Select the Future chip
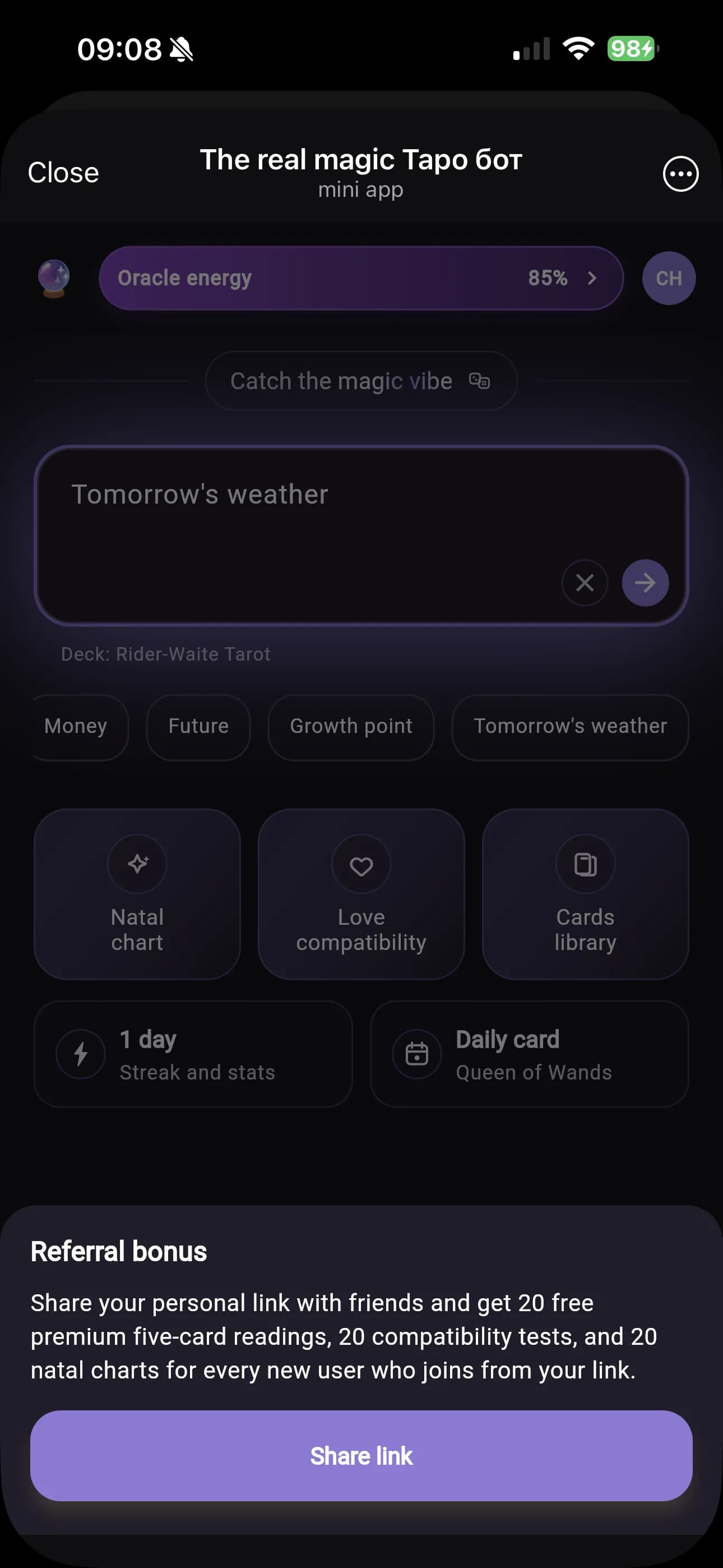The height and width of the screenshot is (1568, 723). coord(198,726)
